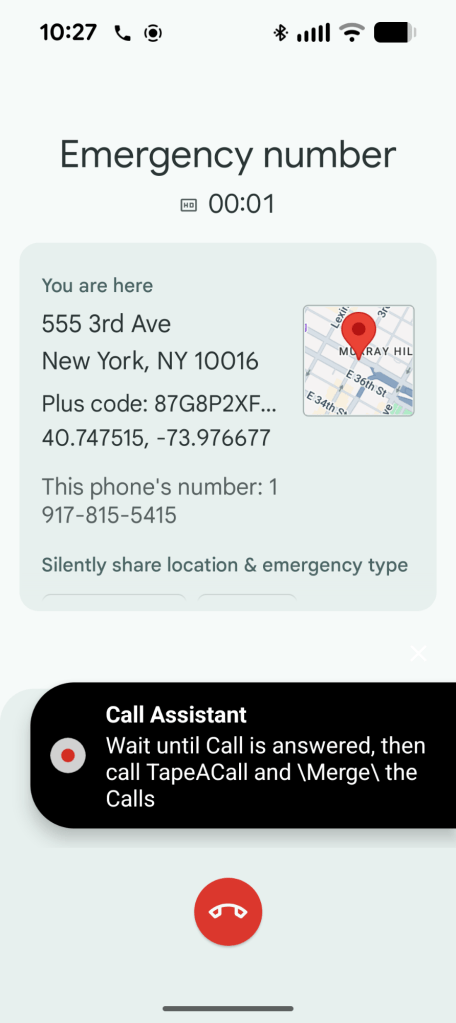Open the map thumbnail of your location
This screenshot has height=1023, width=456.
point(359,360)
